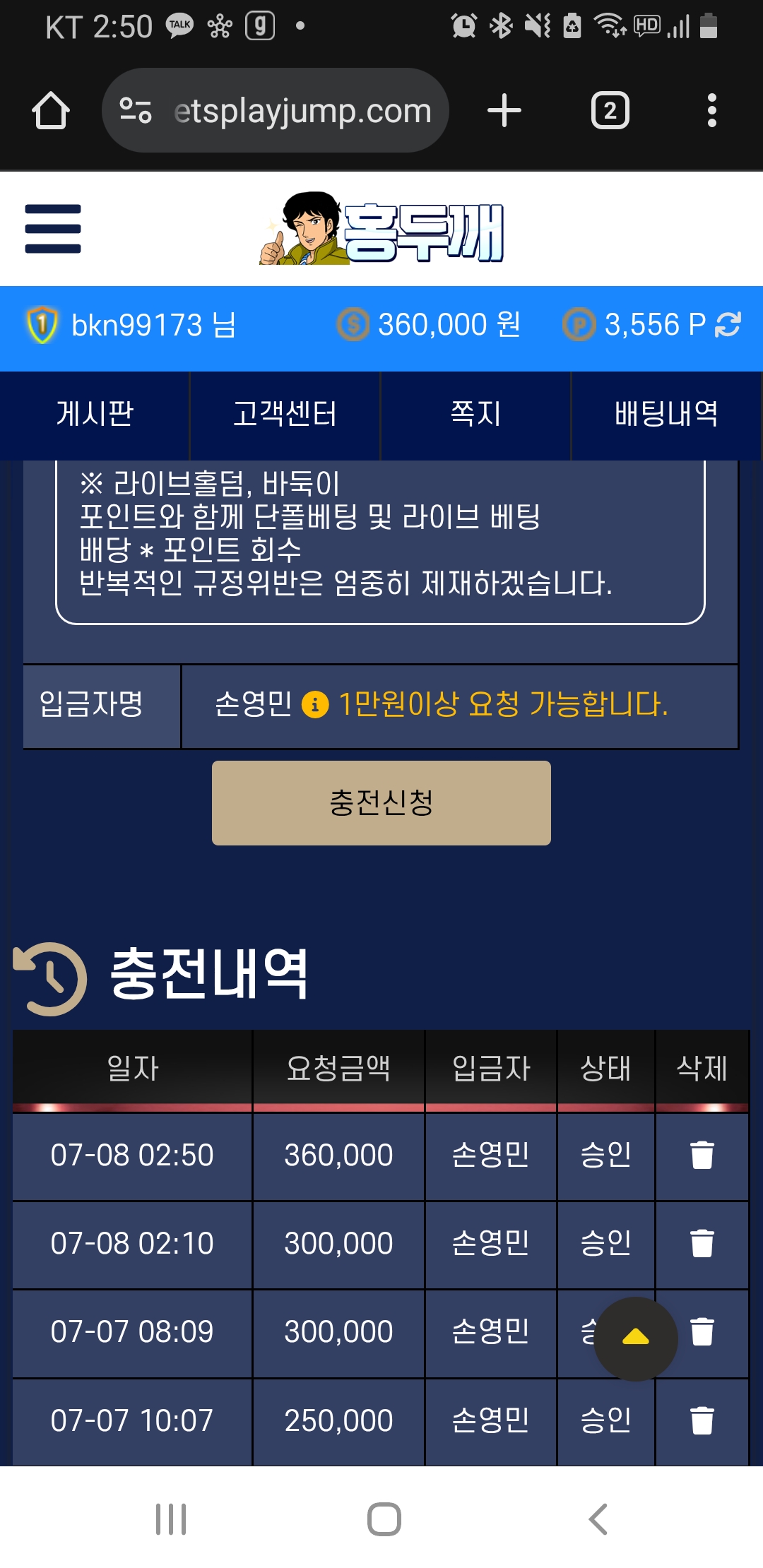Open recent apps from navigation bar
Viewport: 763px width, 1568px height.
pyautogui.click(x=171, y=1519)
